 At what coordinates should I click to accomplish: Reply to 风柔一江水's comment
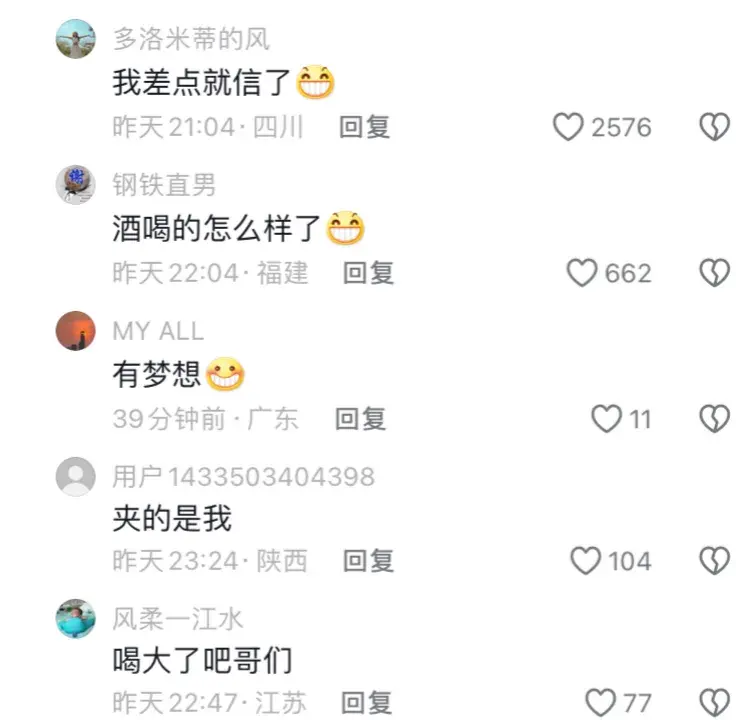[366, 702]
